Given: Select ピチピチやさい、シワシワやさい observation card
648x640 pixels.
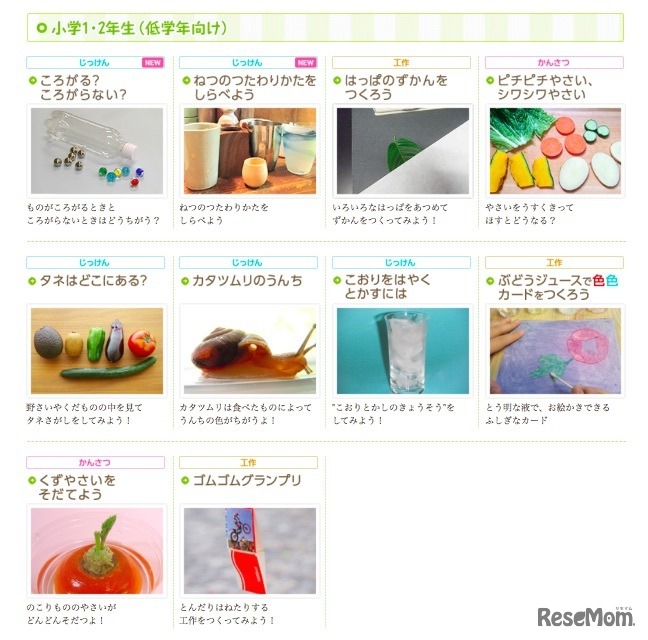Looking at the screenshot, I should pyautogui.click(x=555, y=151).
